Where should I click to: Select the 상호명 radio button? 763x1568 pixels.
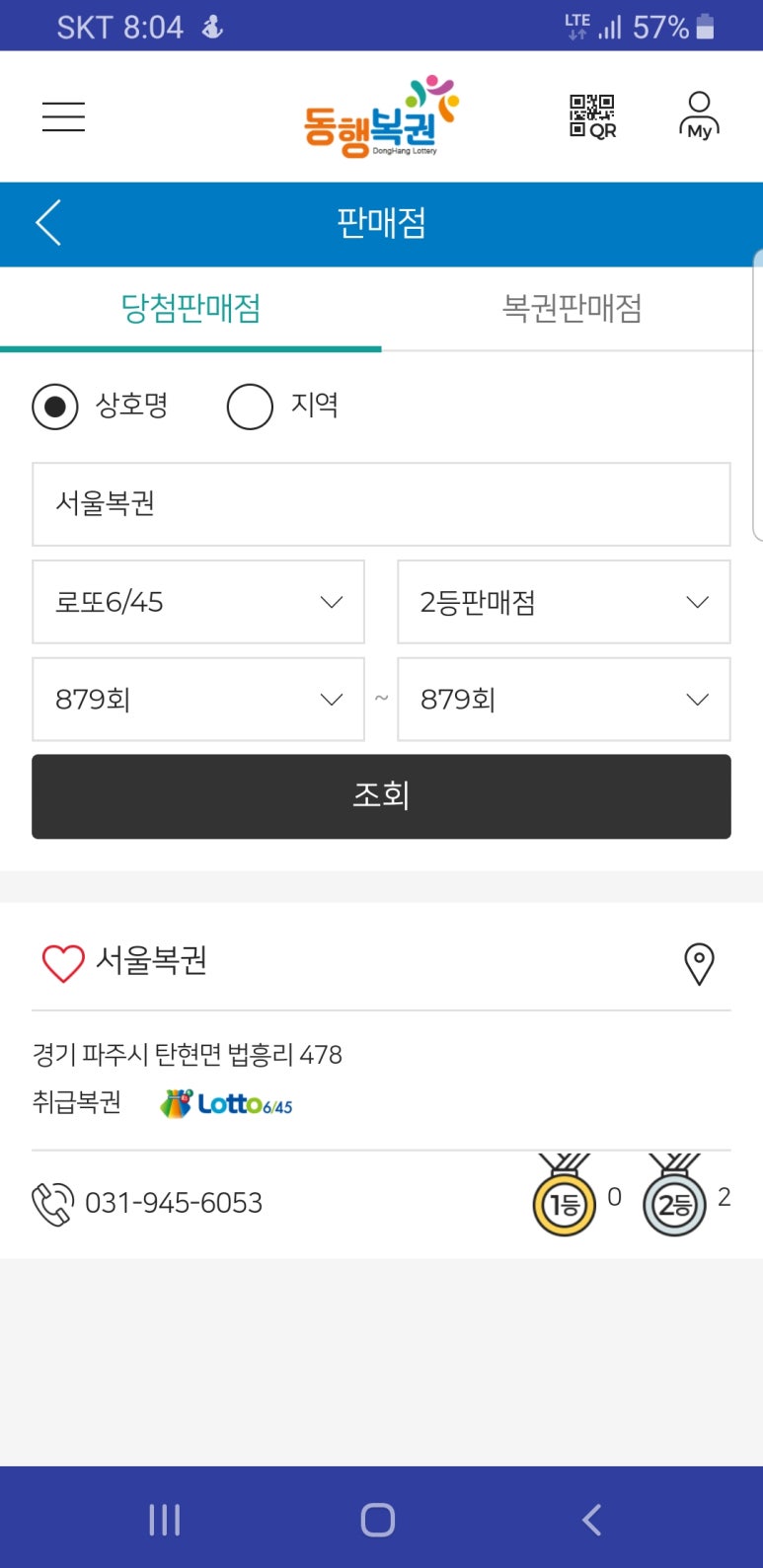[56, 406]
